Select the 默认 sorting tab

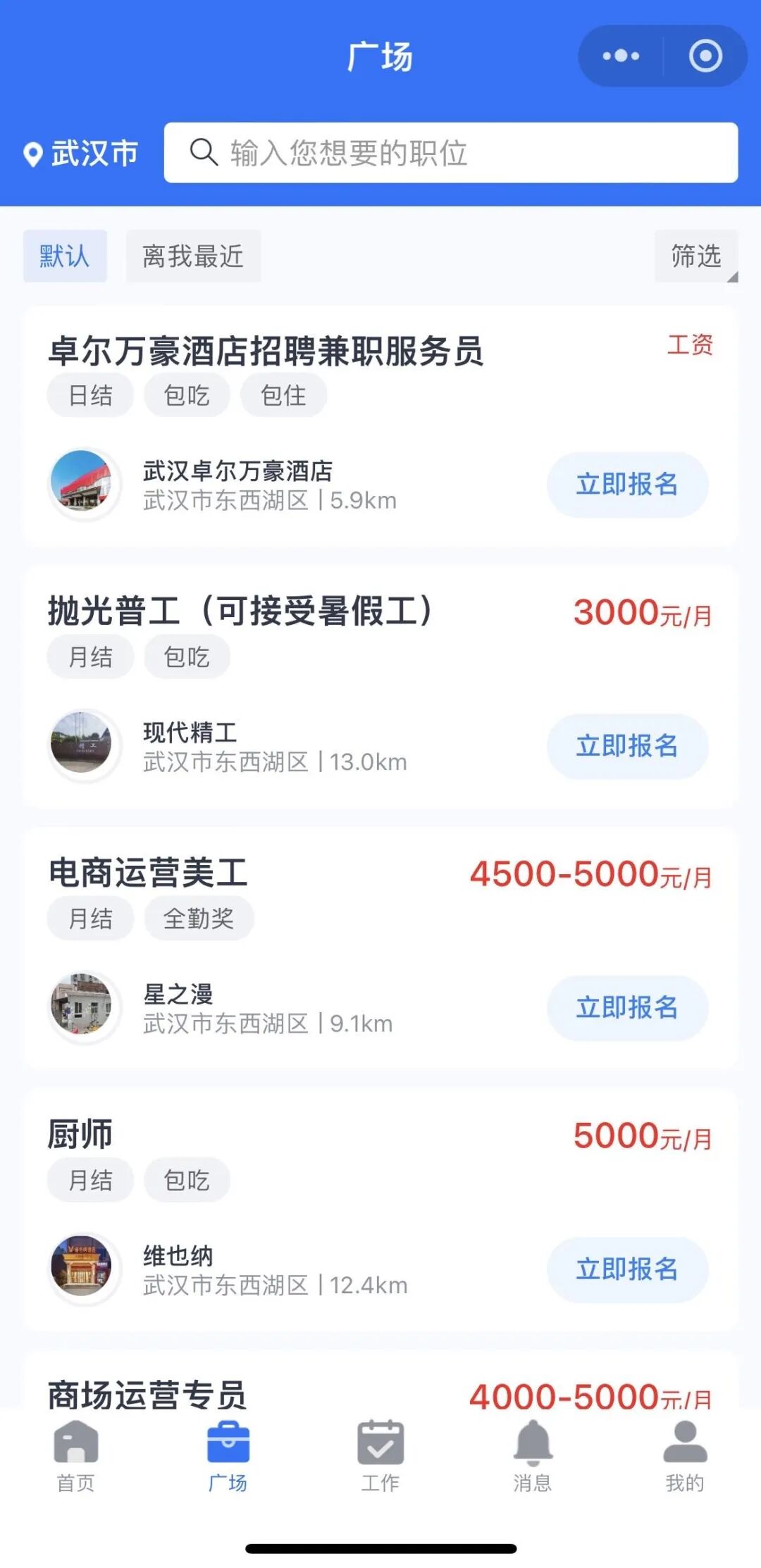point(65,256)
